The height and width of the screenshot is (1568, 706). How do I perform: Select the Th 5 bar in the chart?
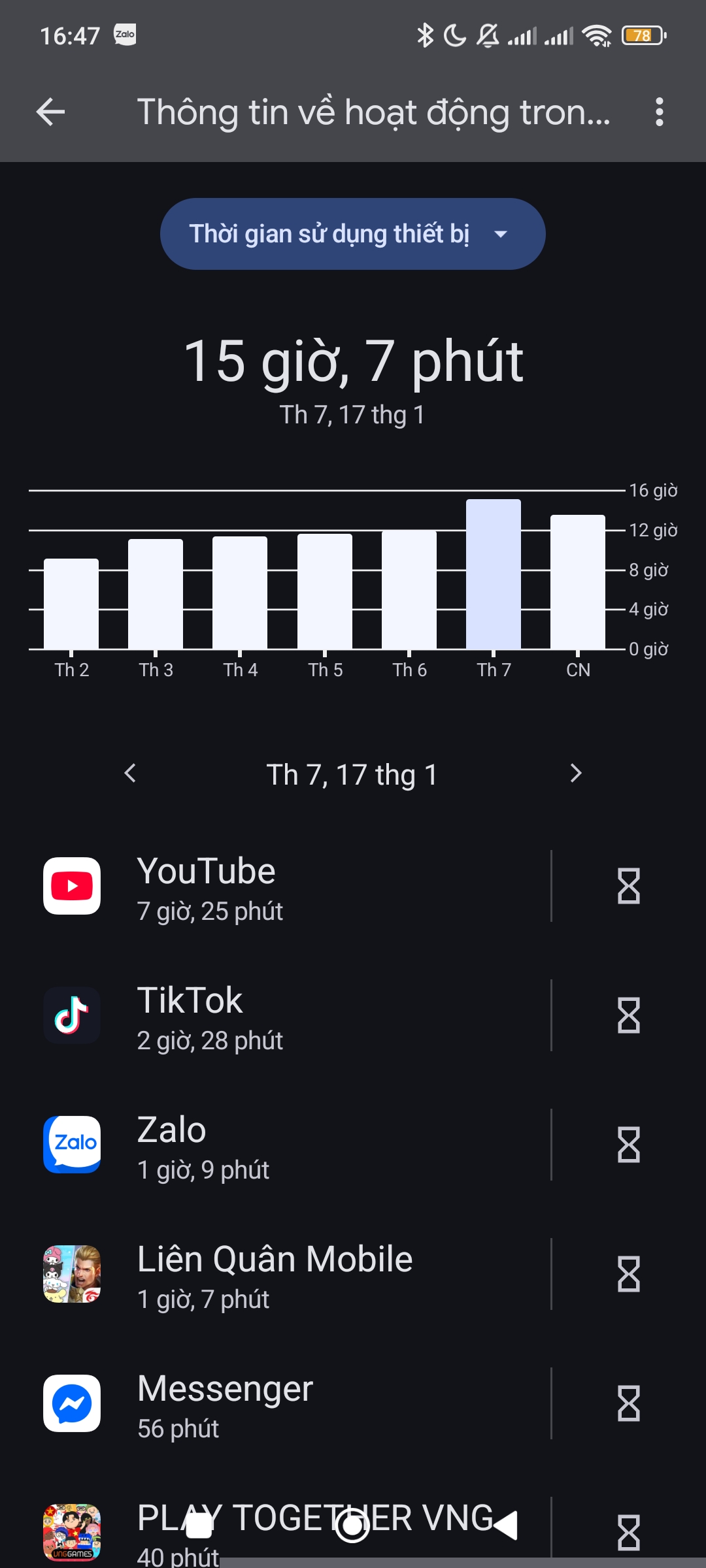pos(325,592)
